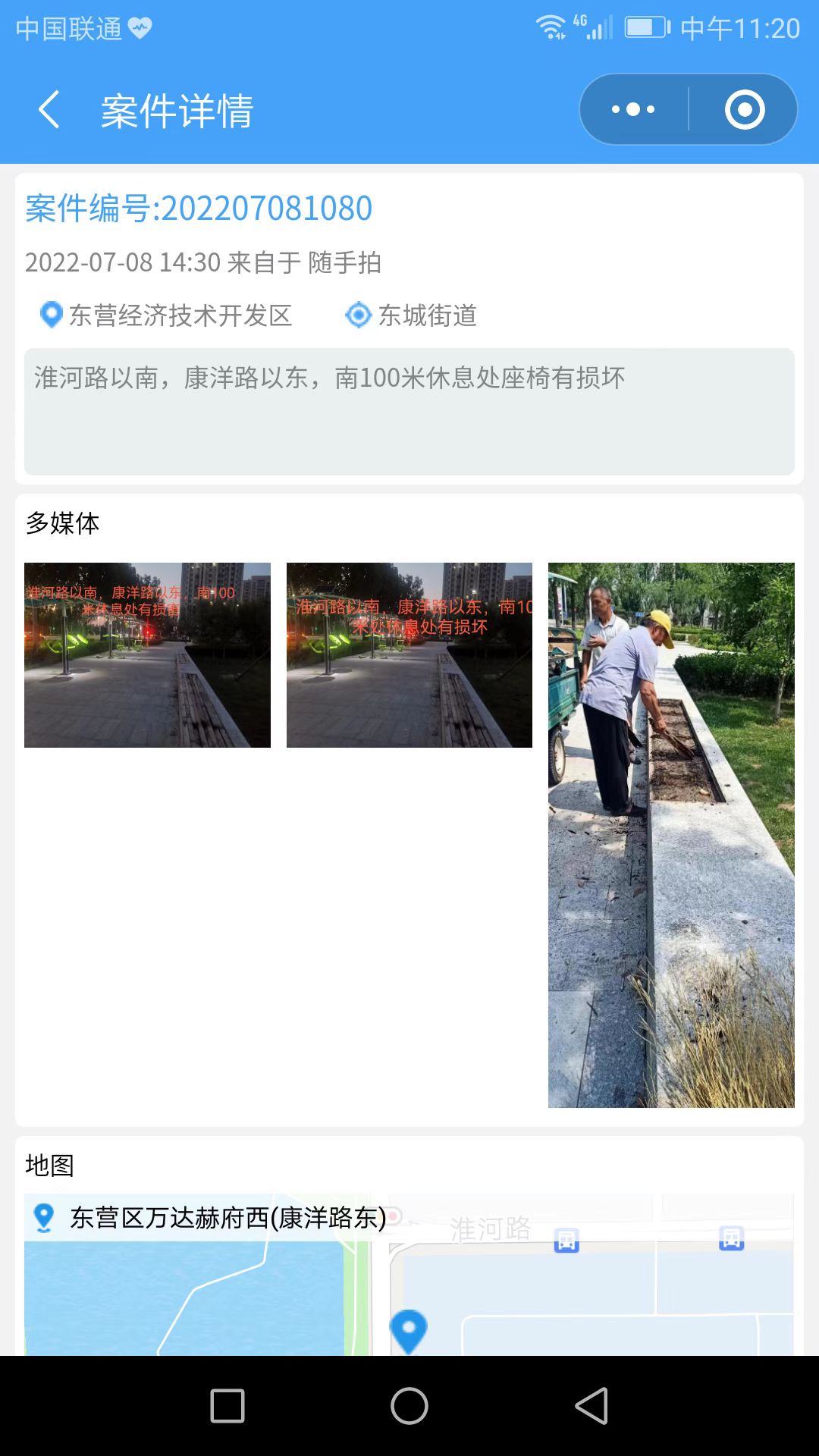Open recent apps with the square button
Viewport: 819px width, 1456px height.
click(x=227, y=1406)
